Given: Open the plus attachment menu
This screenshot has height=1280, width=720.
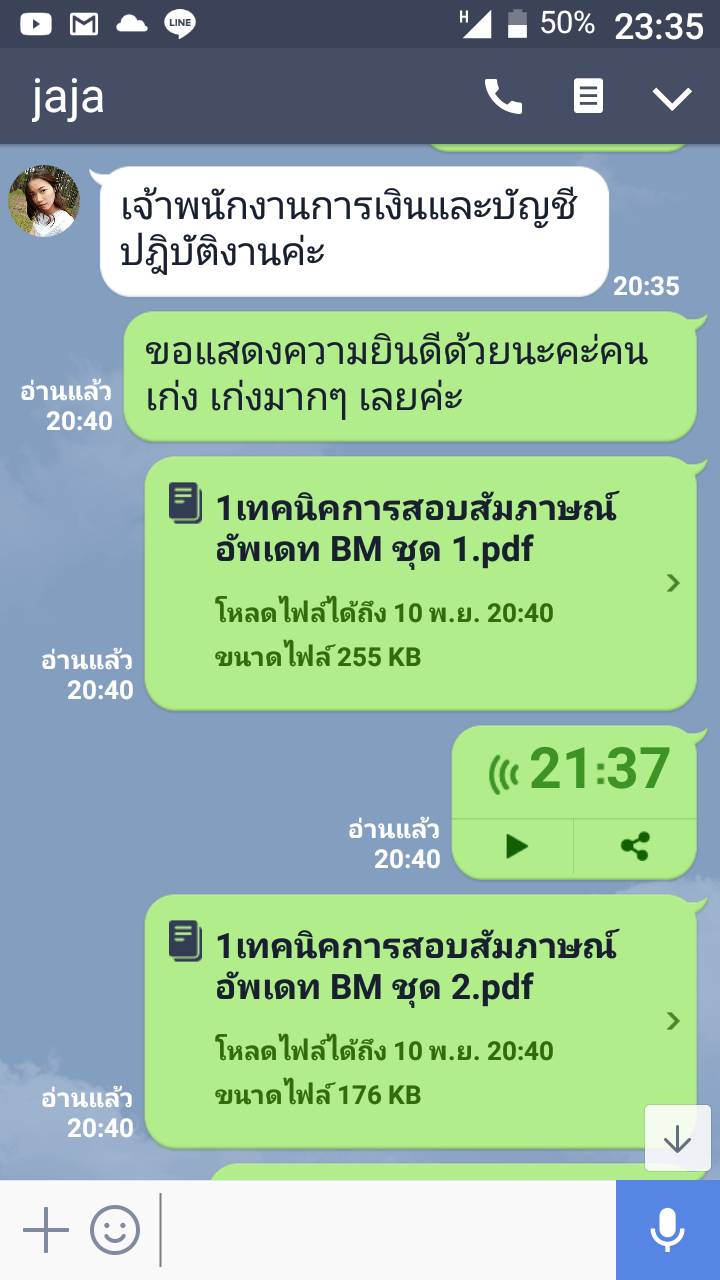Looking at the screenshot, I should pos(45,1230).
